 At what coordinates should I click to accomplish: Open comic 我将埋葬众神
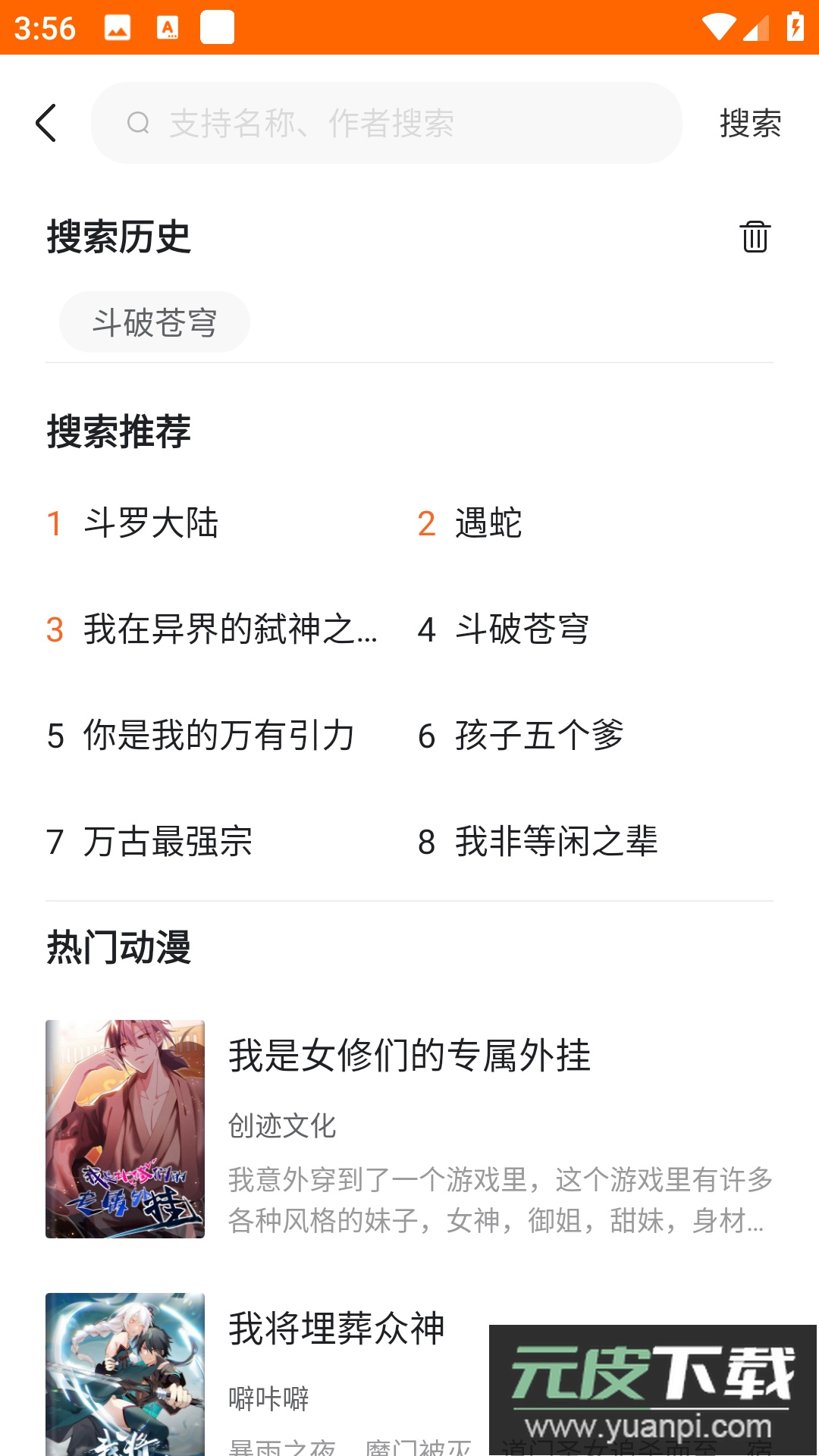coord(336,1329)
